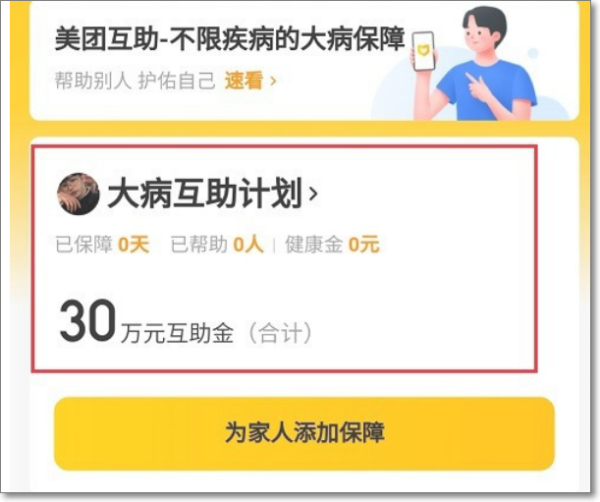This screenshot has height=502, width=600.
Task: Open the 速看 link in the banner
Action: [250, 80]
